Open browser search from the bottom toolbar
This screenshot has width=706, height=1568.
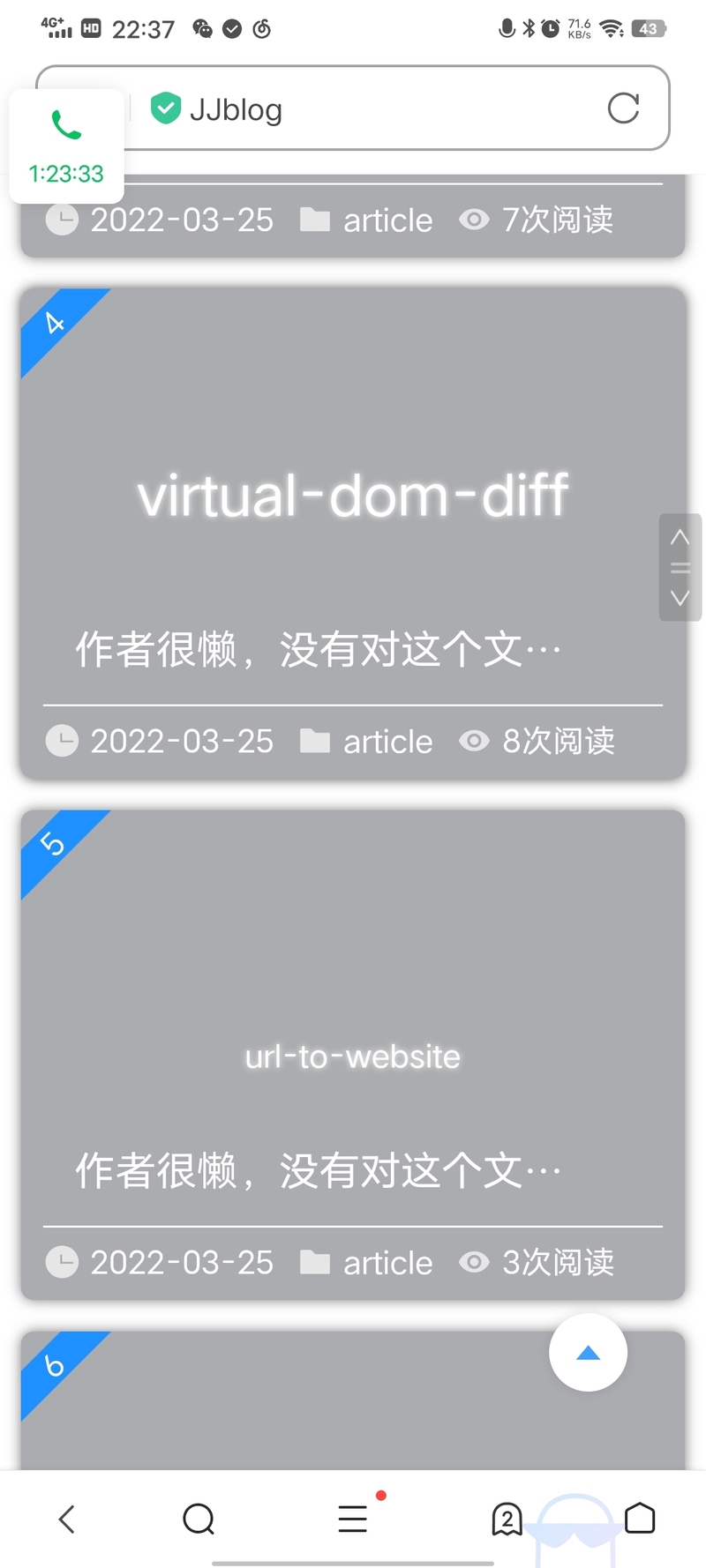[199, 1519]
